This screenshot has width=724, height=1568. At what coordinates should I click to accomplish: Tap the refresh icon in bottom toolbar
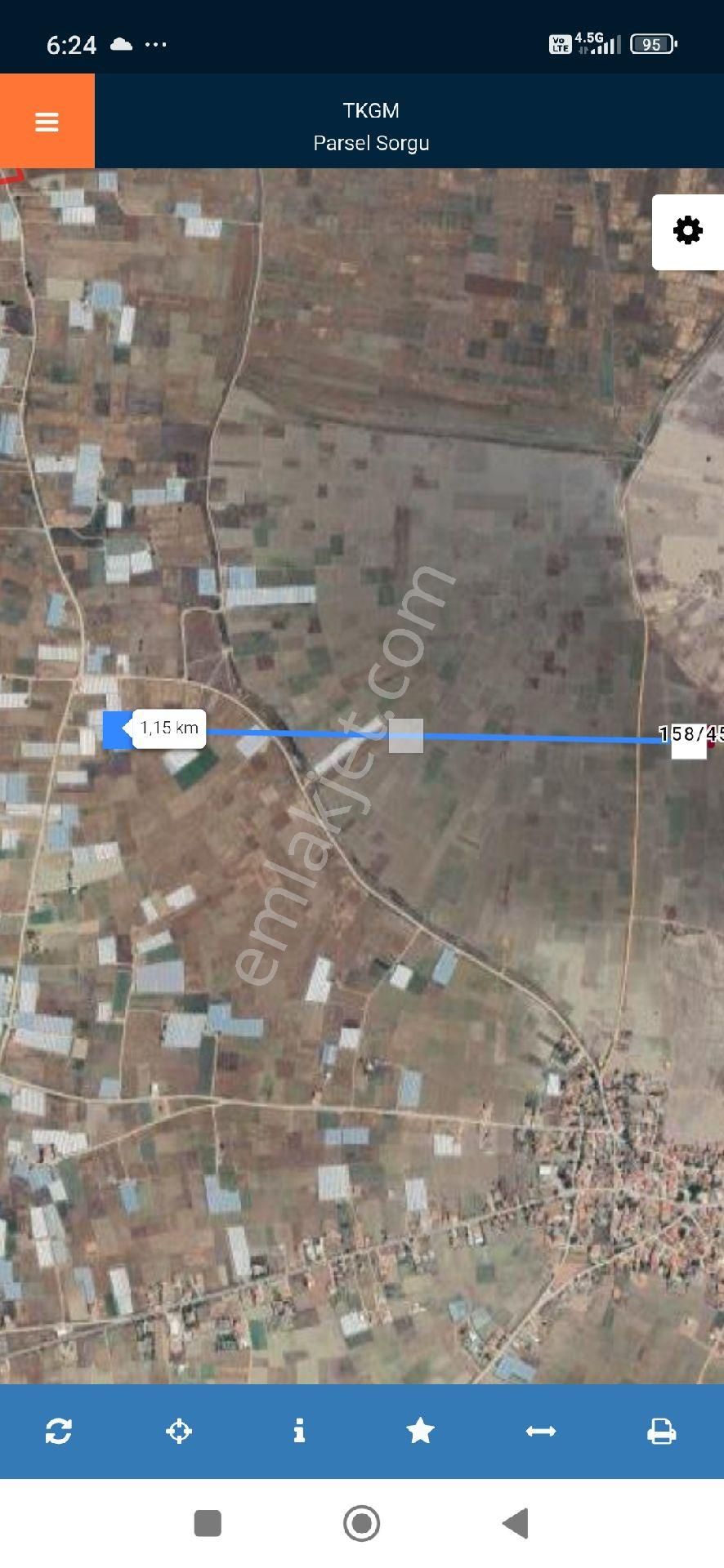pyautogui.click(x=59, y=1431)
